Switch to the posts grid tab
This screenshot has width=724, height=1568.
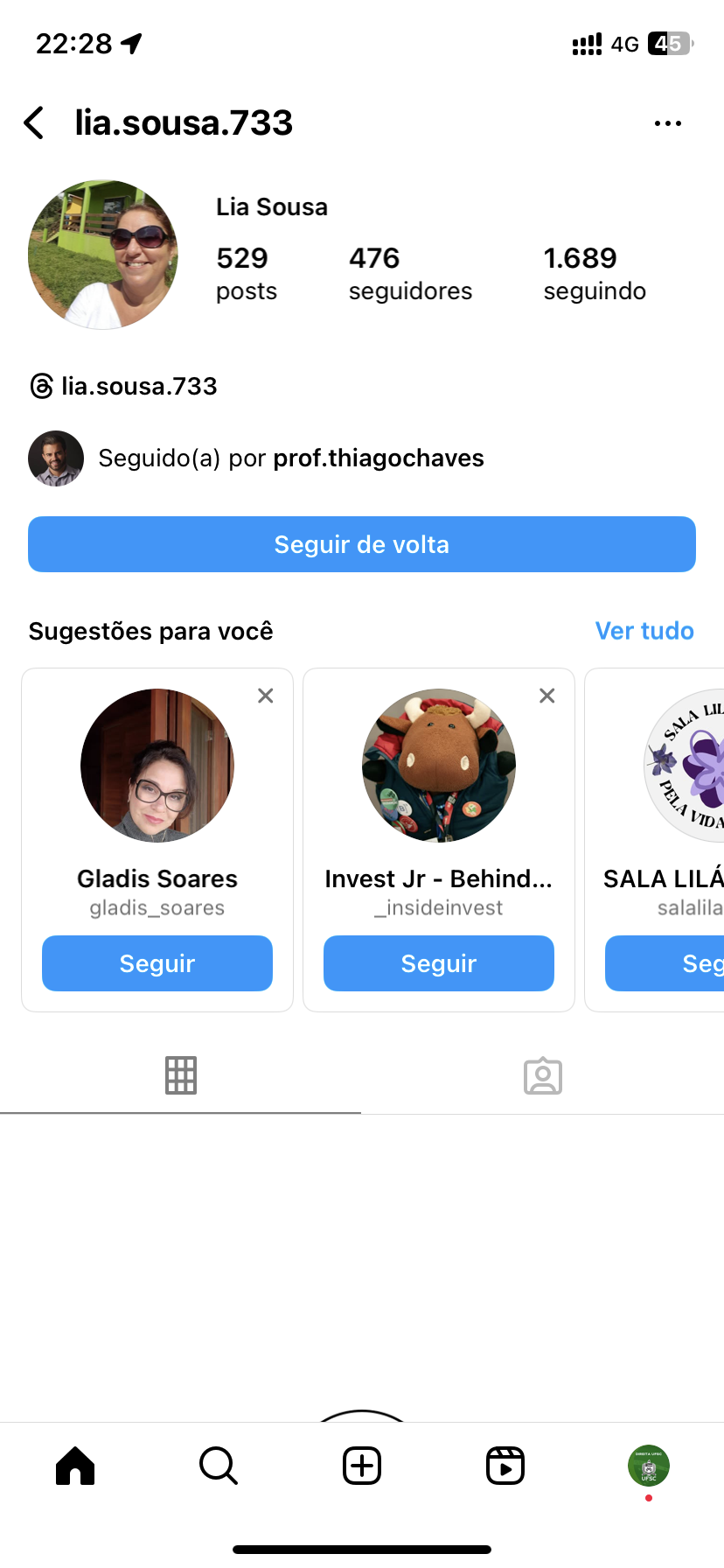click(x=181, y=1075)
